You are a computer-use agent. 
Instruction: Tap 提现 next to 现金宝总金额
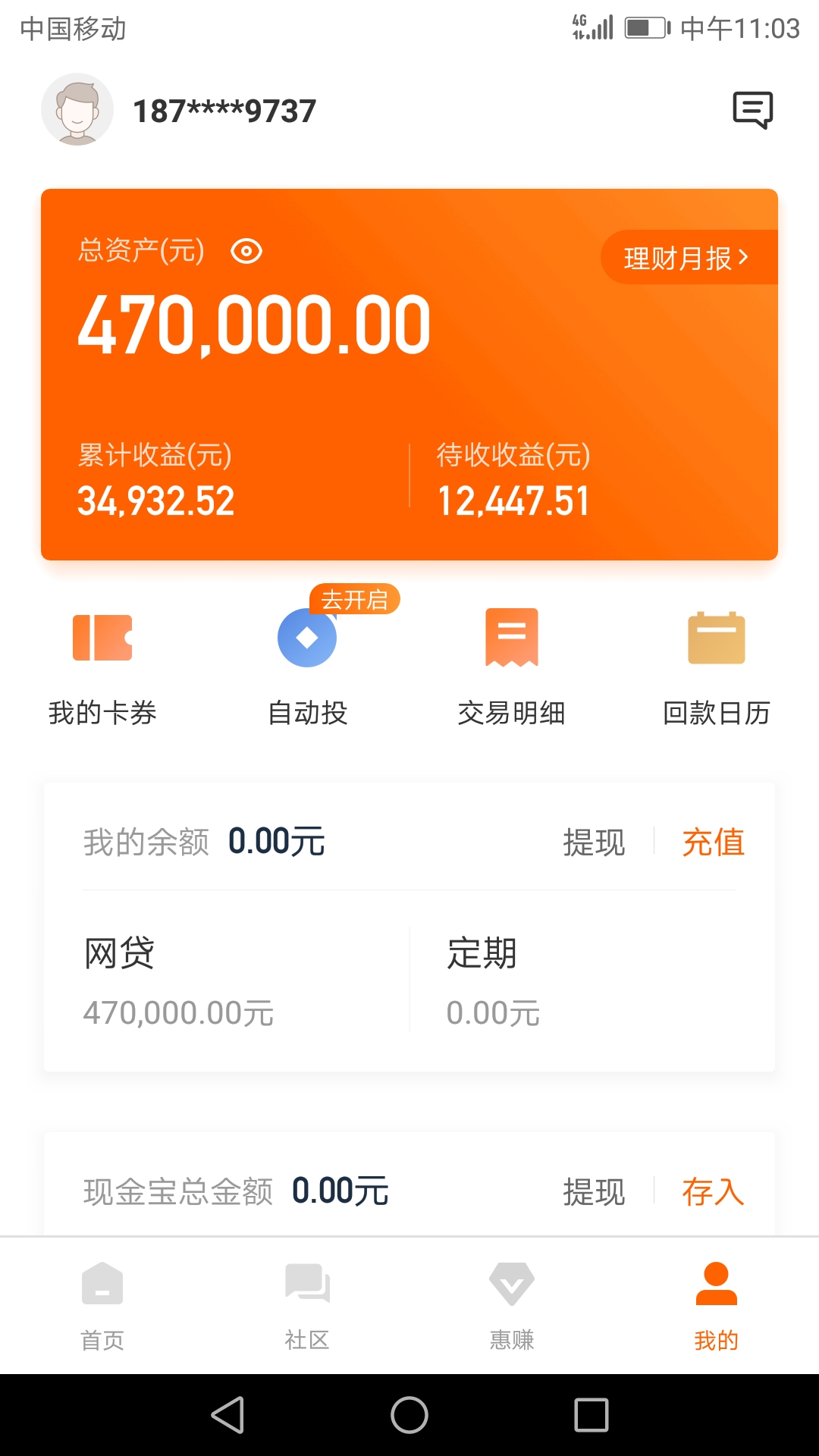pos(594,1192)
